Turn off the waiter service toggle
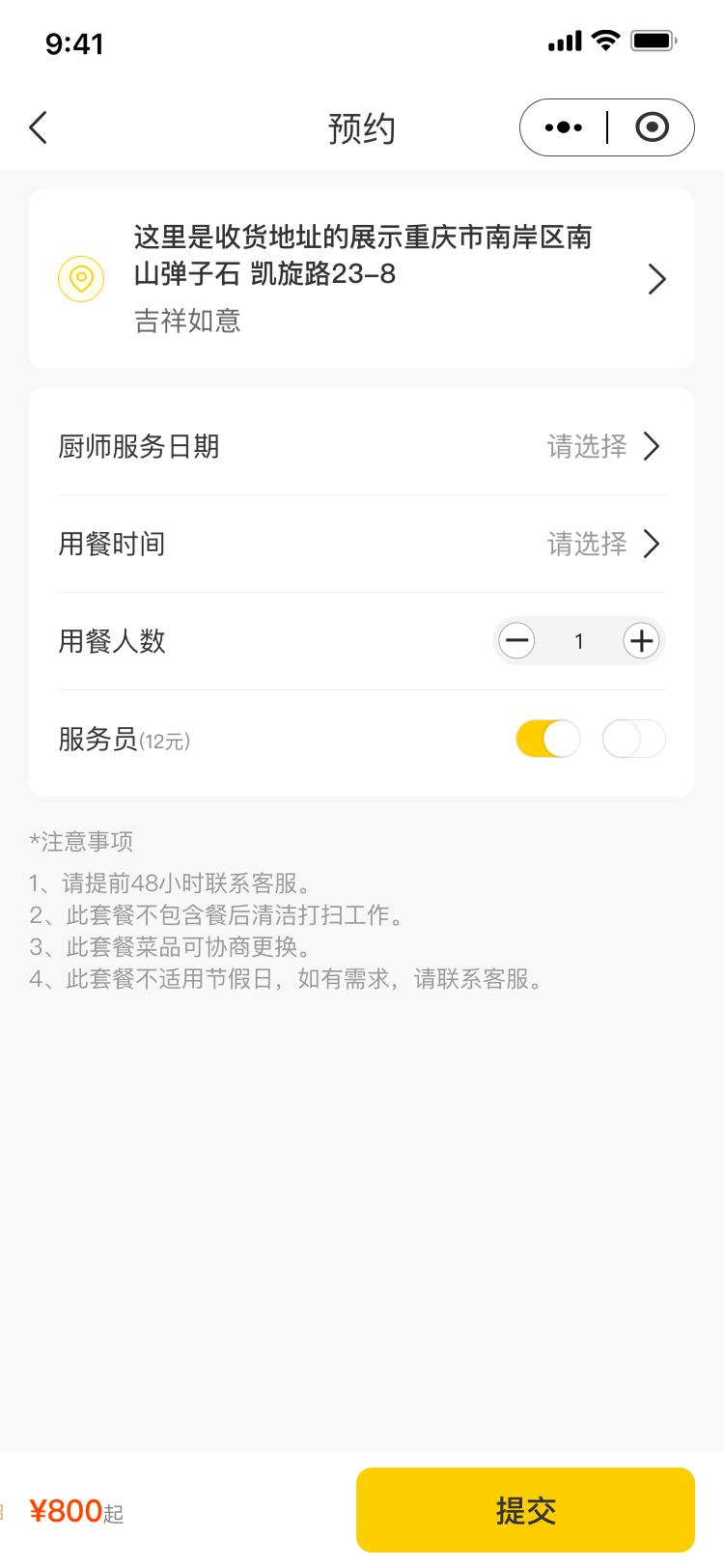Viewport: 724px width, 1568px height. coord(548,738)
